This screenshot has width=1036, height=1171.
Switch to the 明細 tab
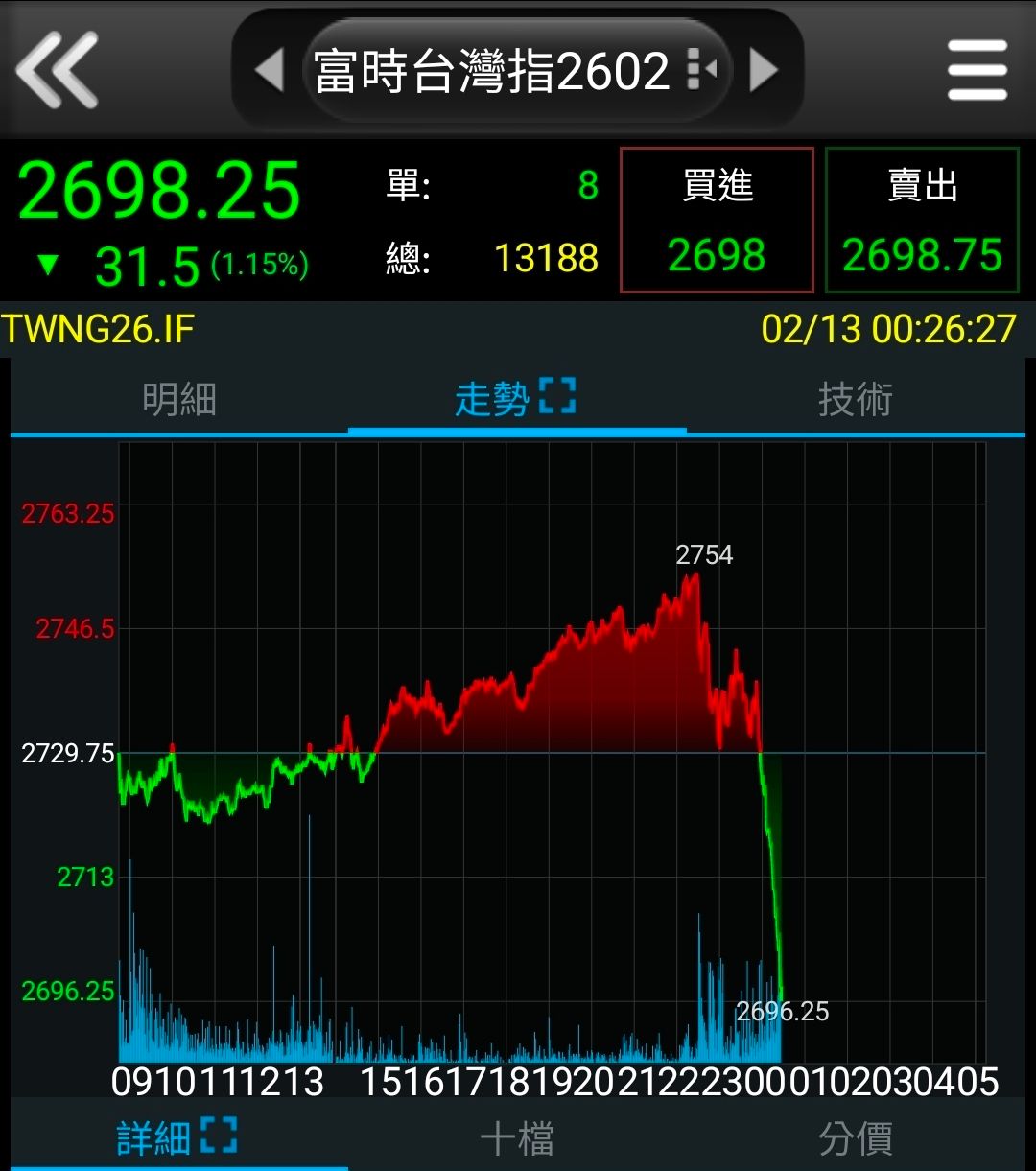click(x=179, y=399)
